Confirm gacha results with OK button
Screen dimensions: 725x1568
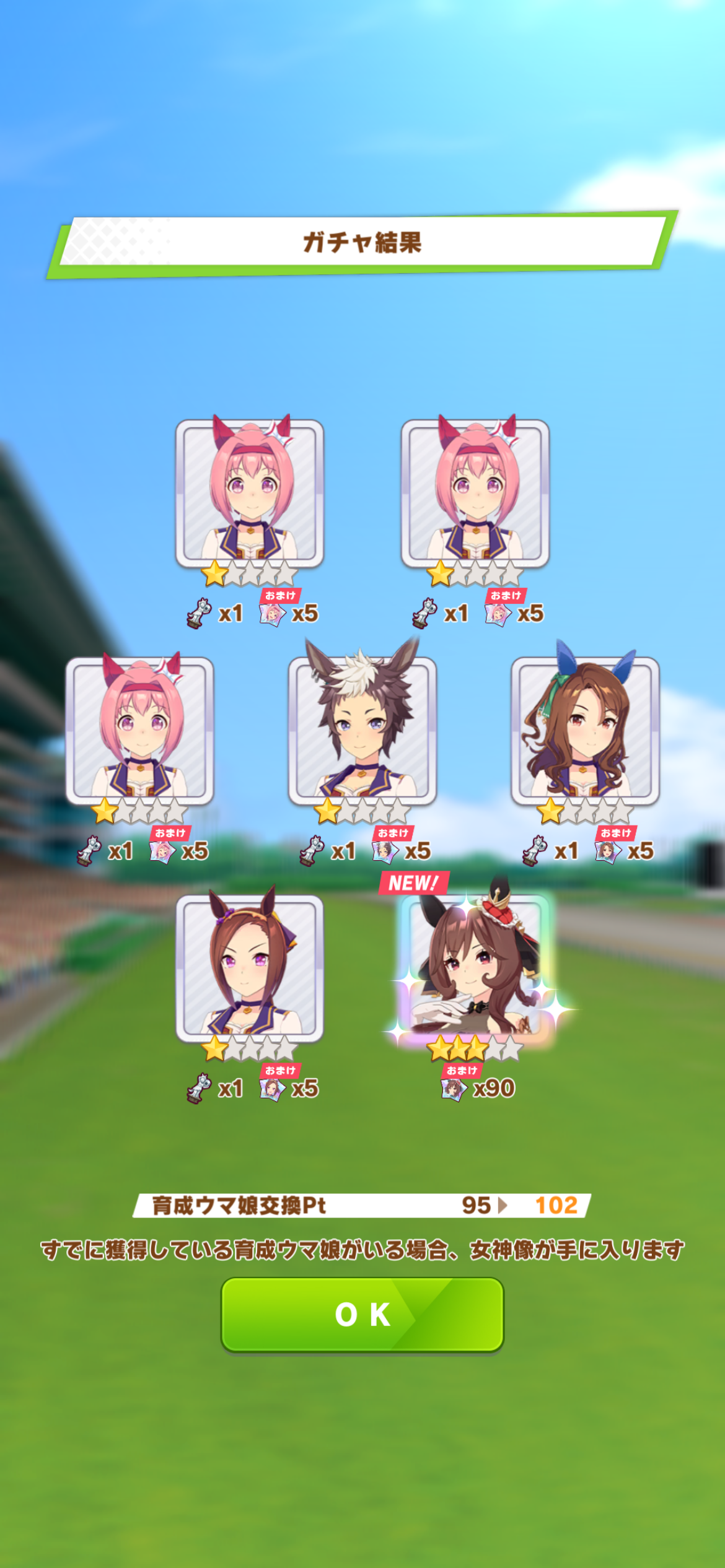click(x=362, y=1314)
